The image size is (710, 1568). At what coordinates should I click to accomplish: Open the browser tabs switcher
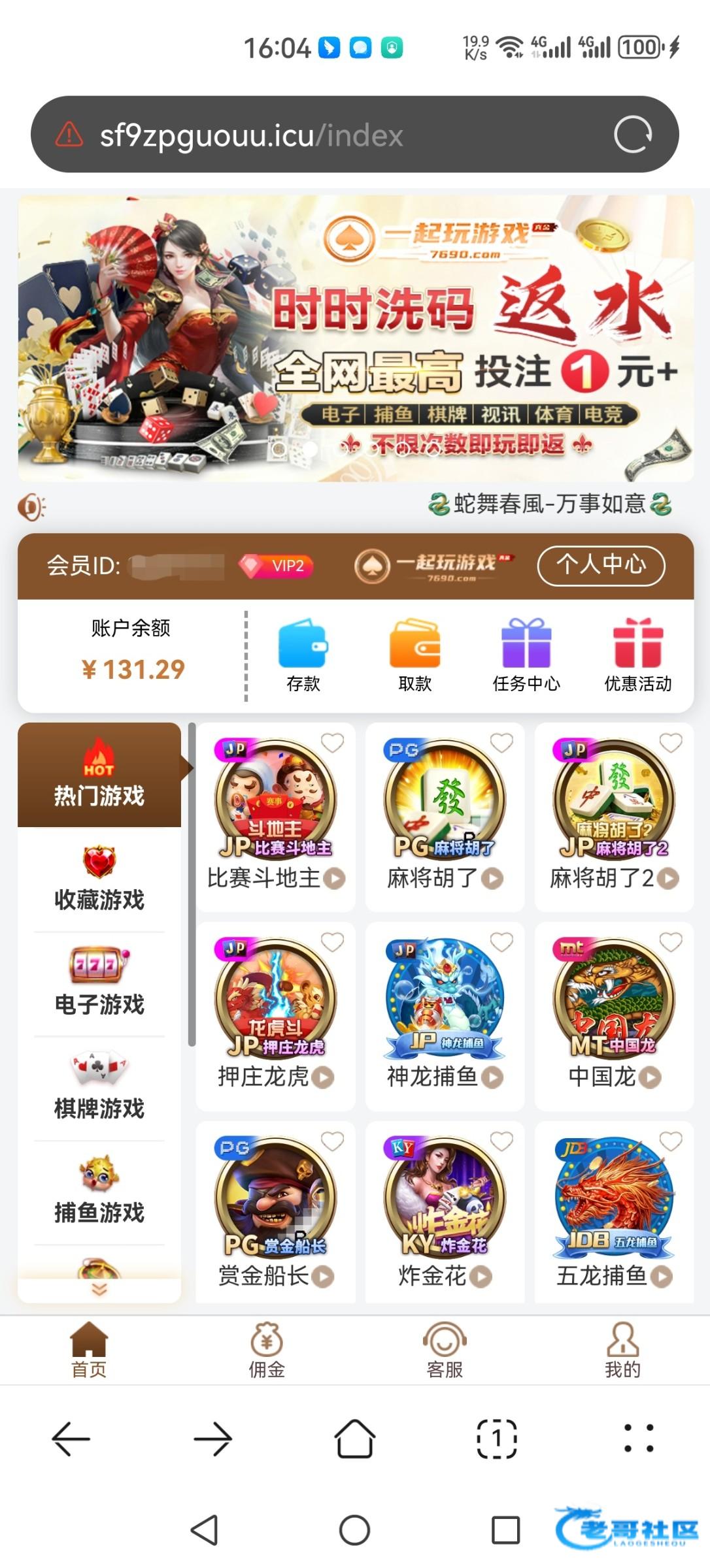tap(496, 1438)
